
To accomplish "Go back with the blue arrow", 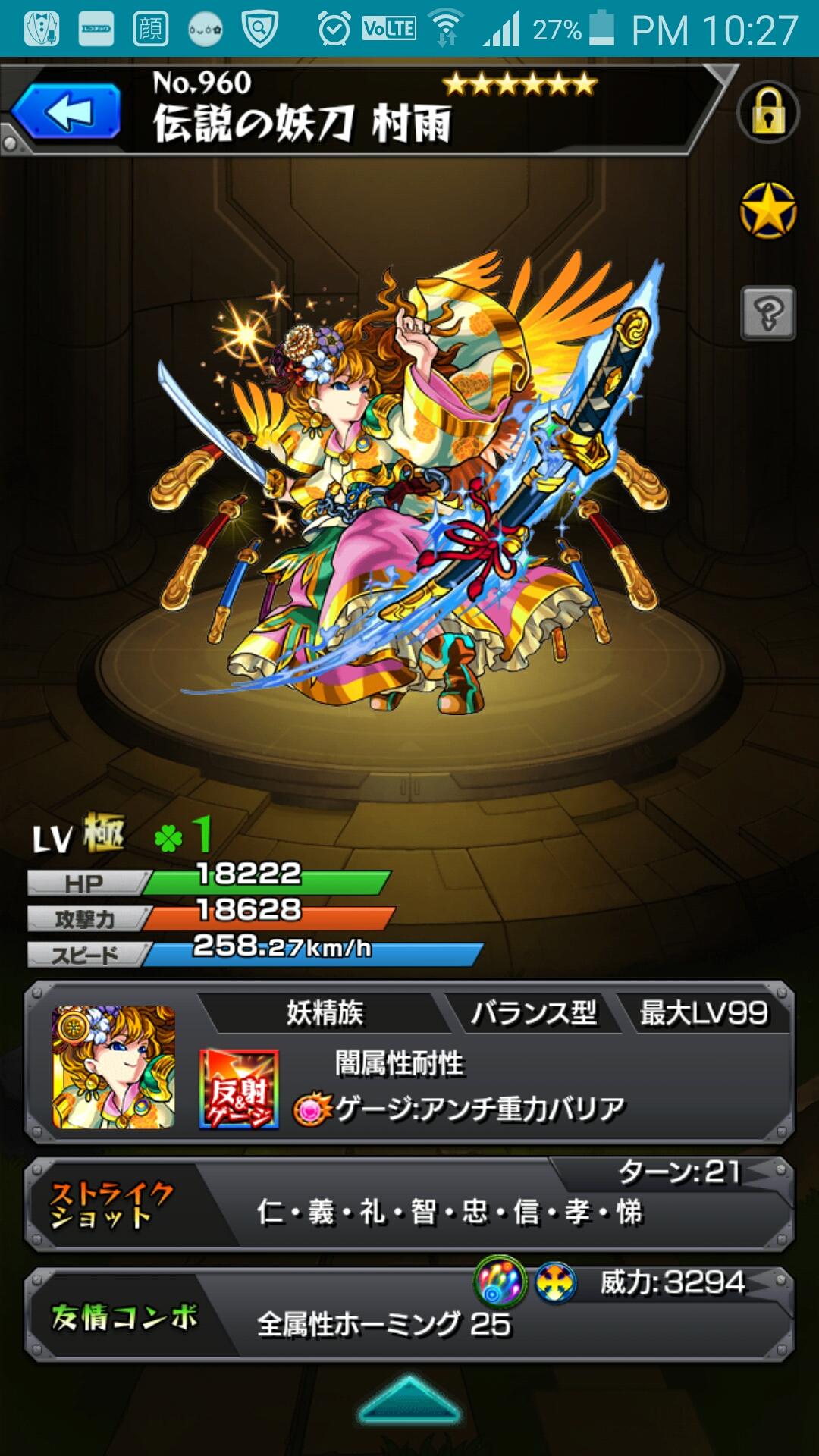I will (x=67, y=113).
